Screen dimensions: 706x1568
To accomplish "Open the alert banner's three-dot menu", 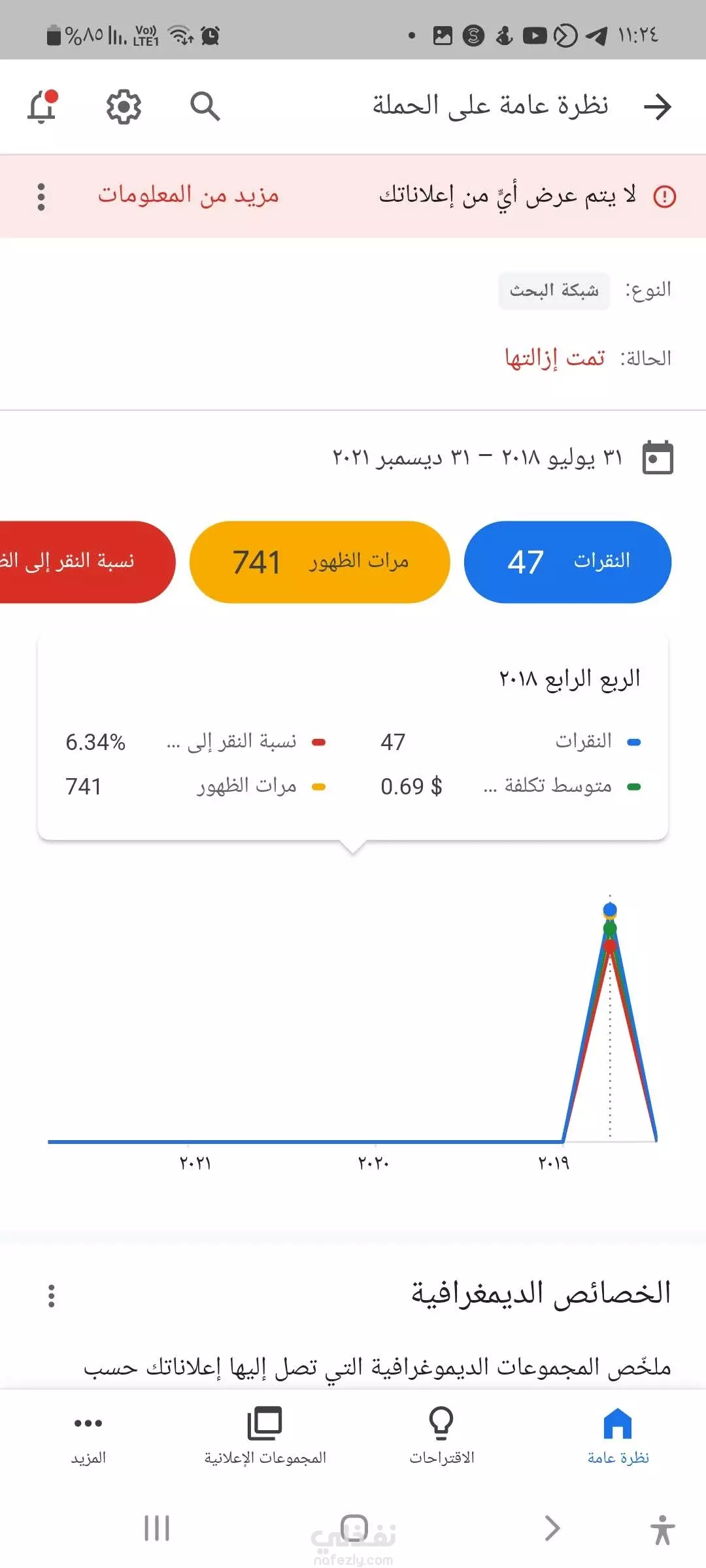I will pyautogui.click(x=41, y=197).
